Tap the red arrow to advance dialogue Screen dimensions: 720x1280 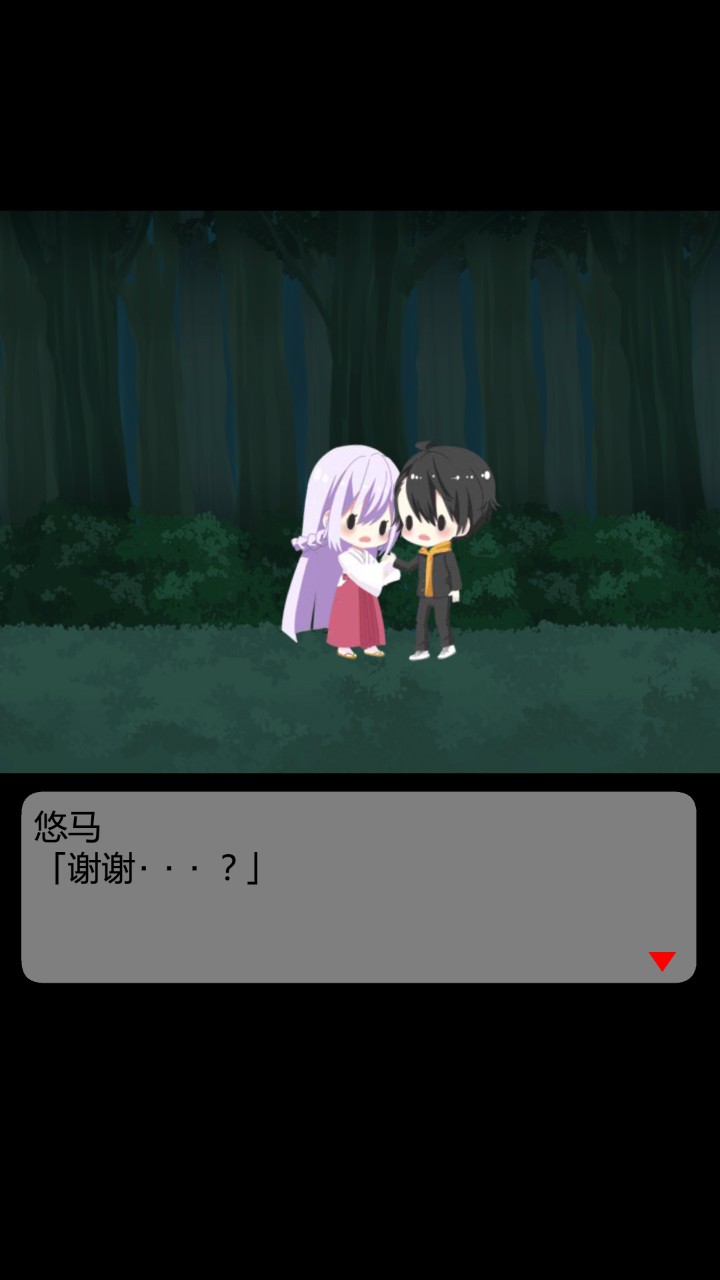point(662,960)
